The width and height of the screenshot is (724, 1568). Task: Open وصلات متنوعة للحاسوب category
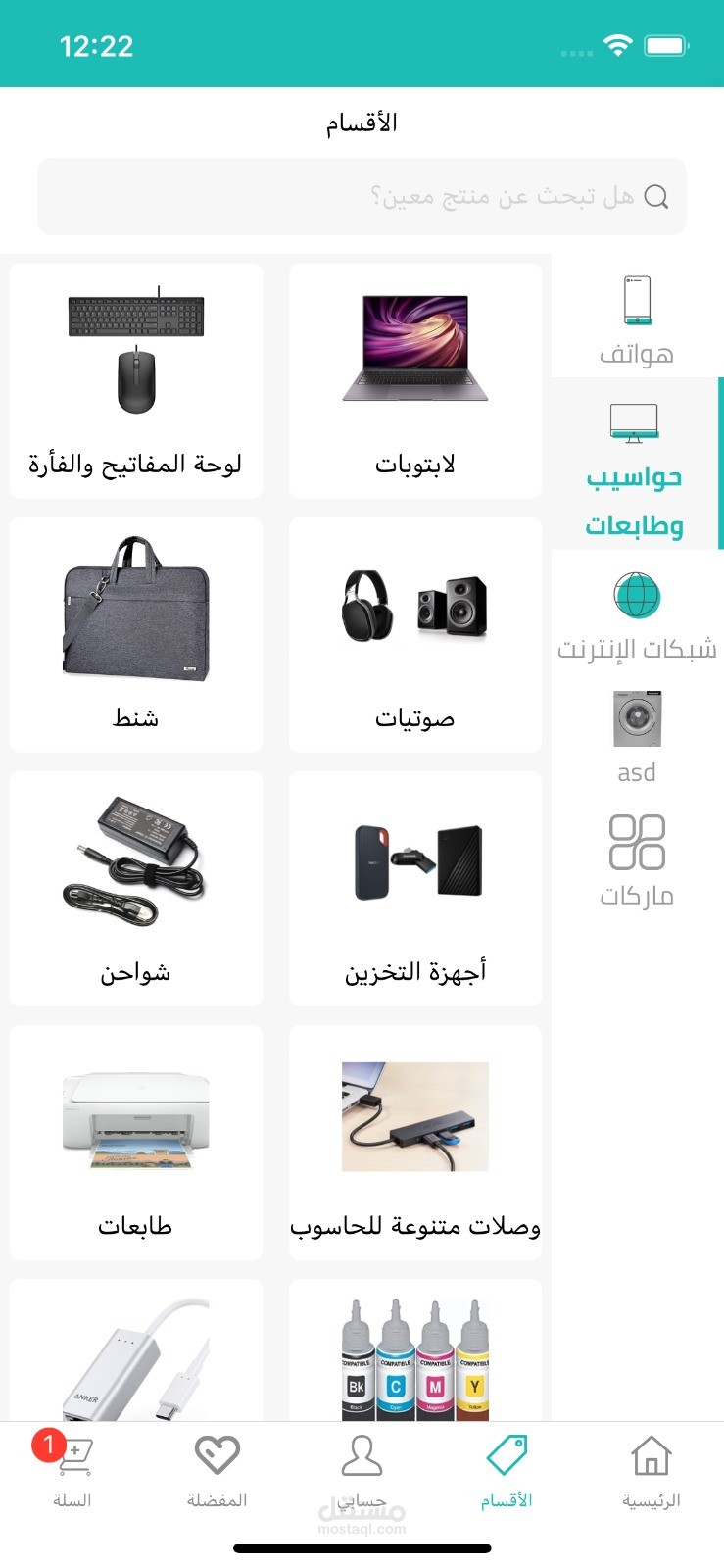pyautogui.click(x=414, y=1142)
